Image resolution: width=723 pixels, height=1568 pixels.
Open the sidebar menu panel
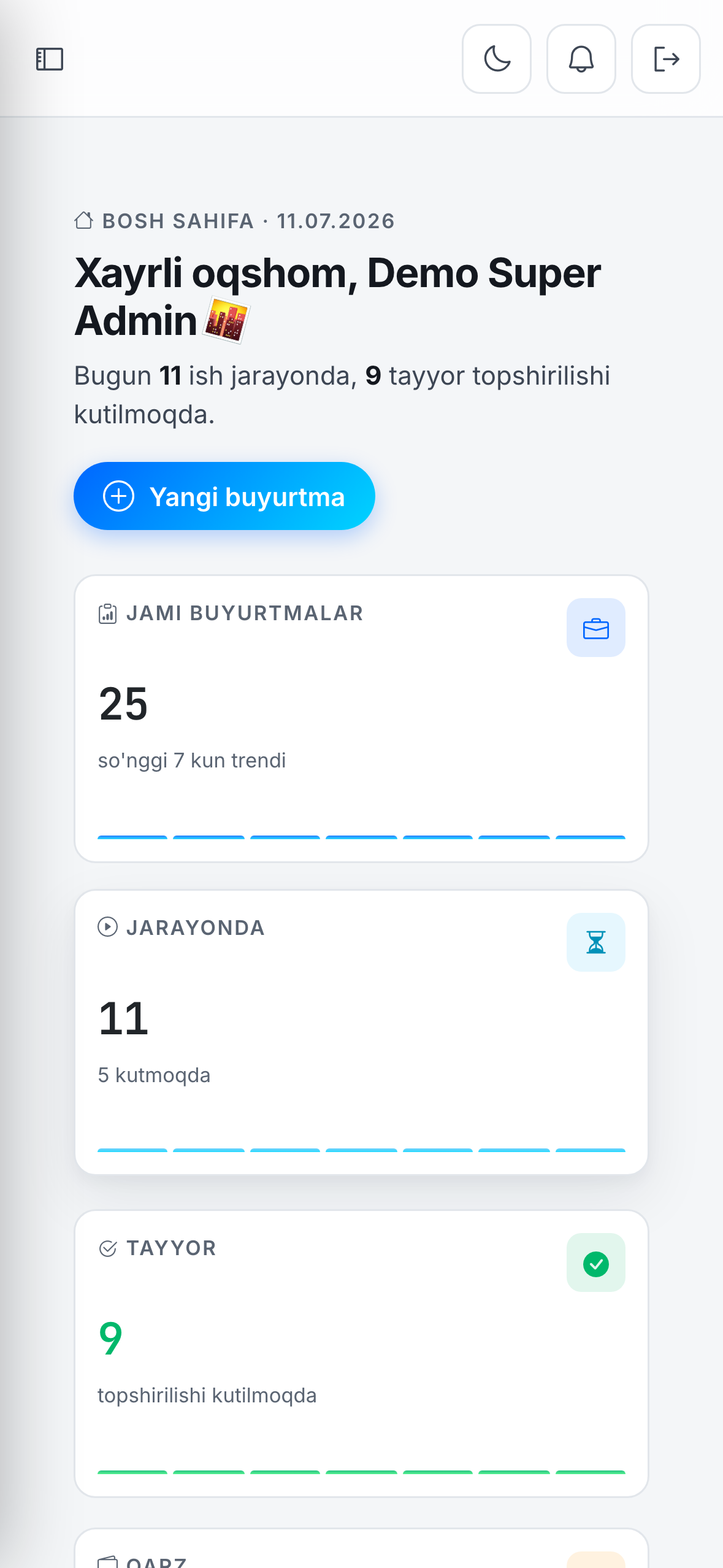[50, 59]
